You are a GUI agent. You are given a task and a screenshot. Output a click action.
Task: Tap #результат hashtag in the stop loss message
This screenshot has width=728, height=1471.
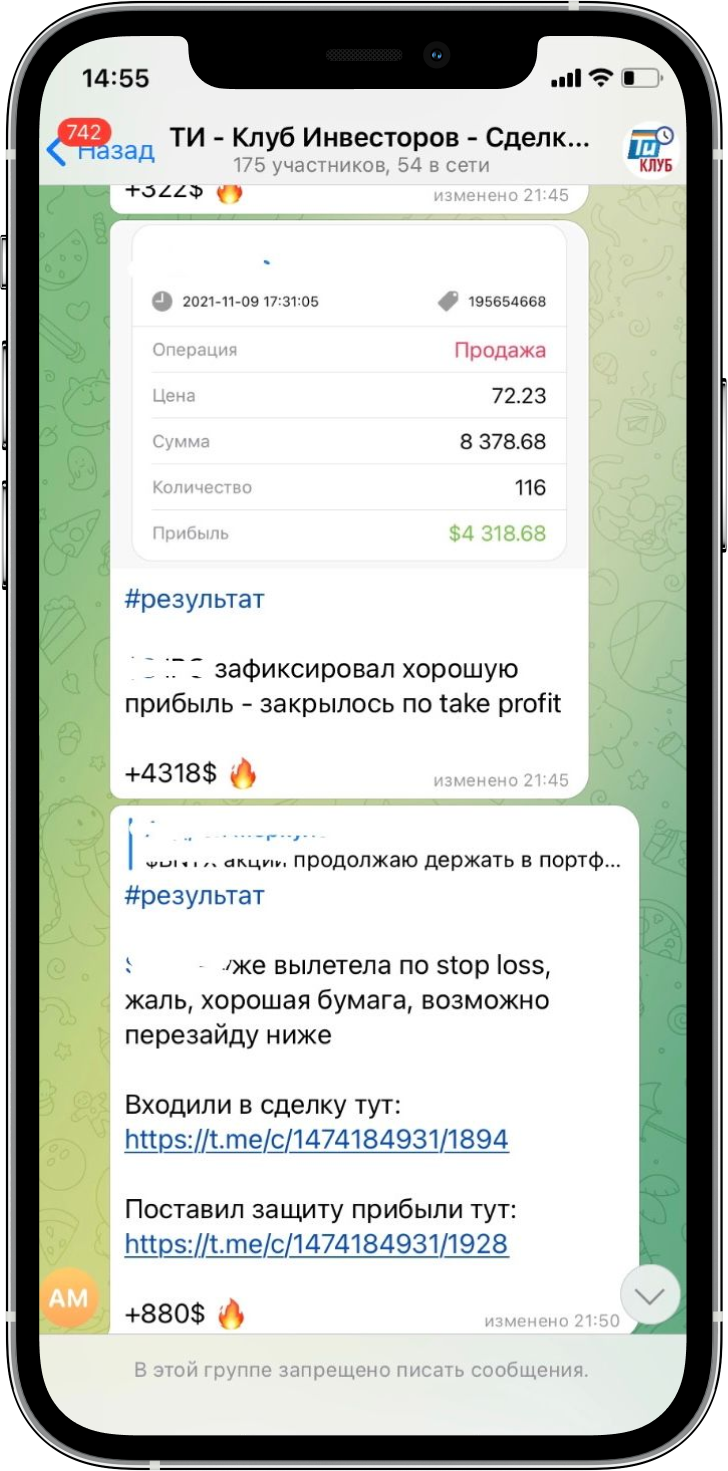click(x=195, y=895)
